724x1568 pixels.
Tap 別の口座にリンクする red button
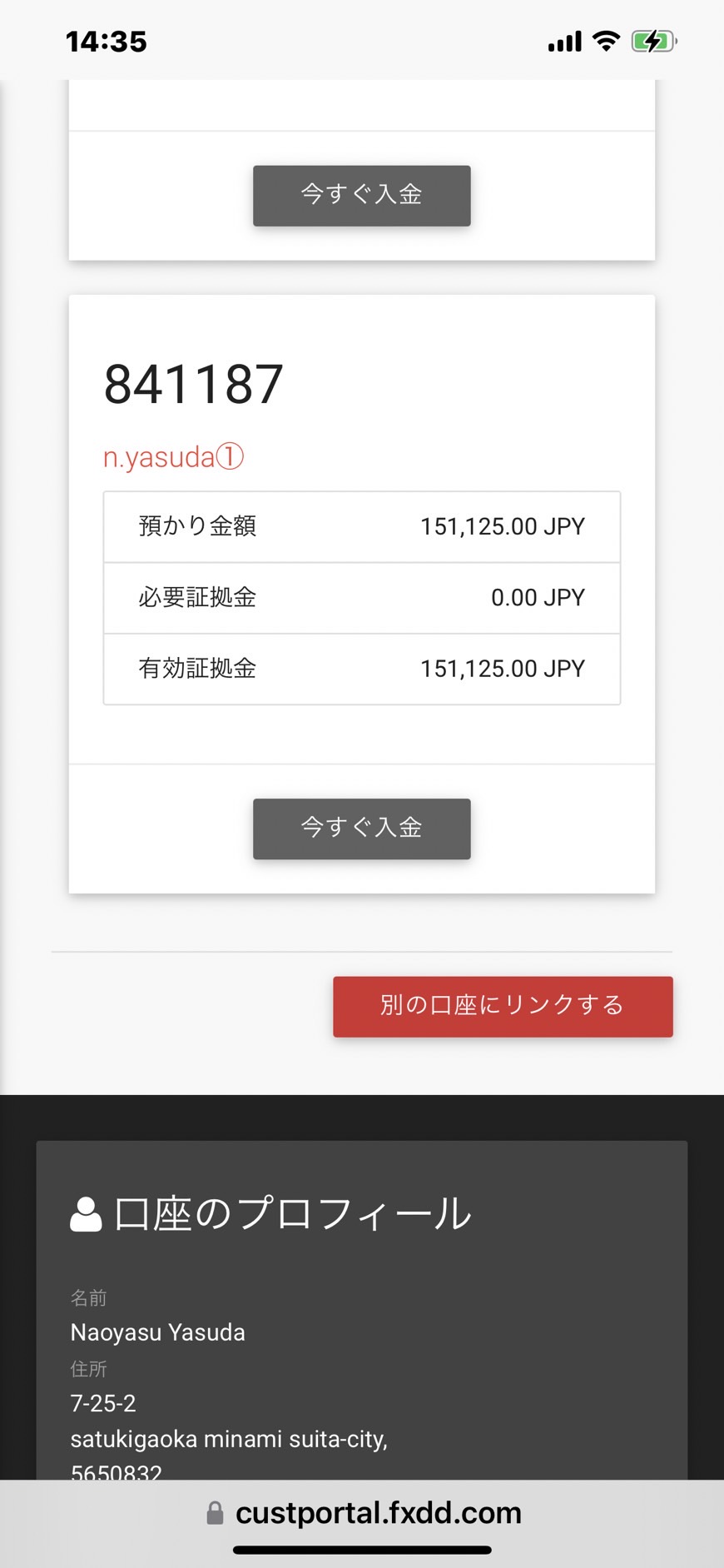[x=503, y=1006]
